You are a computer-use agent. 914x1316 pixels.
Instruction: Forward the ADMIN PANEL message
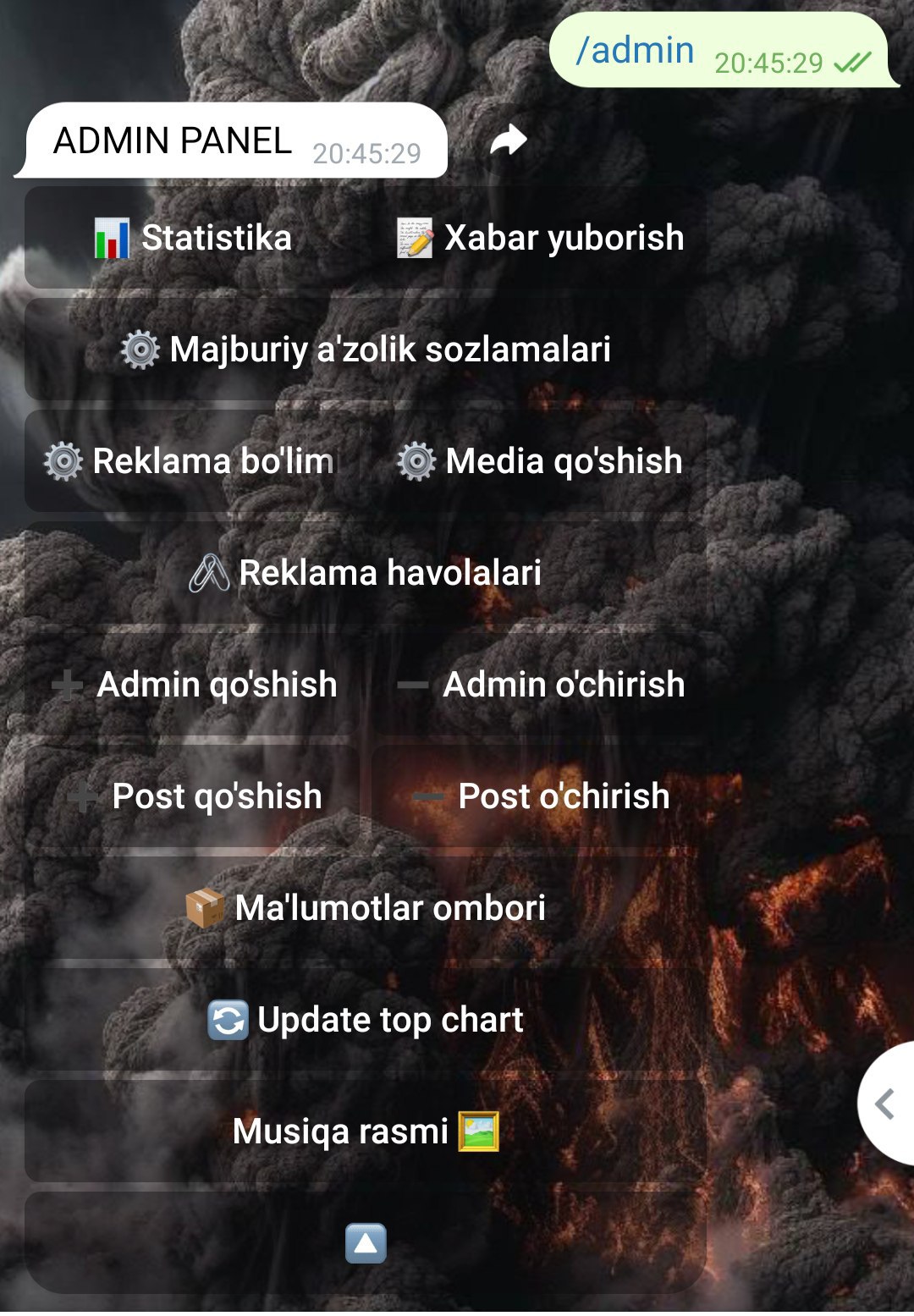tap(509, 140)
